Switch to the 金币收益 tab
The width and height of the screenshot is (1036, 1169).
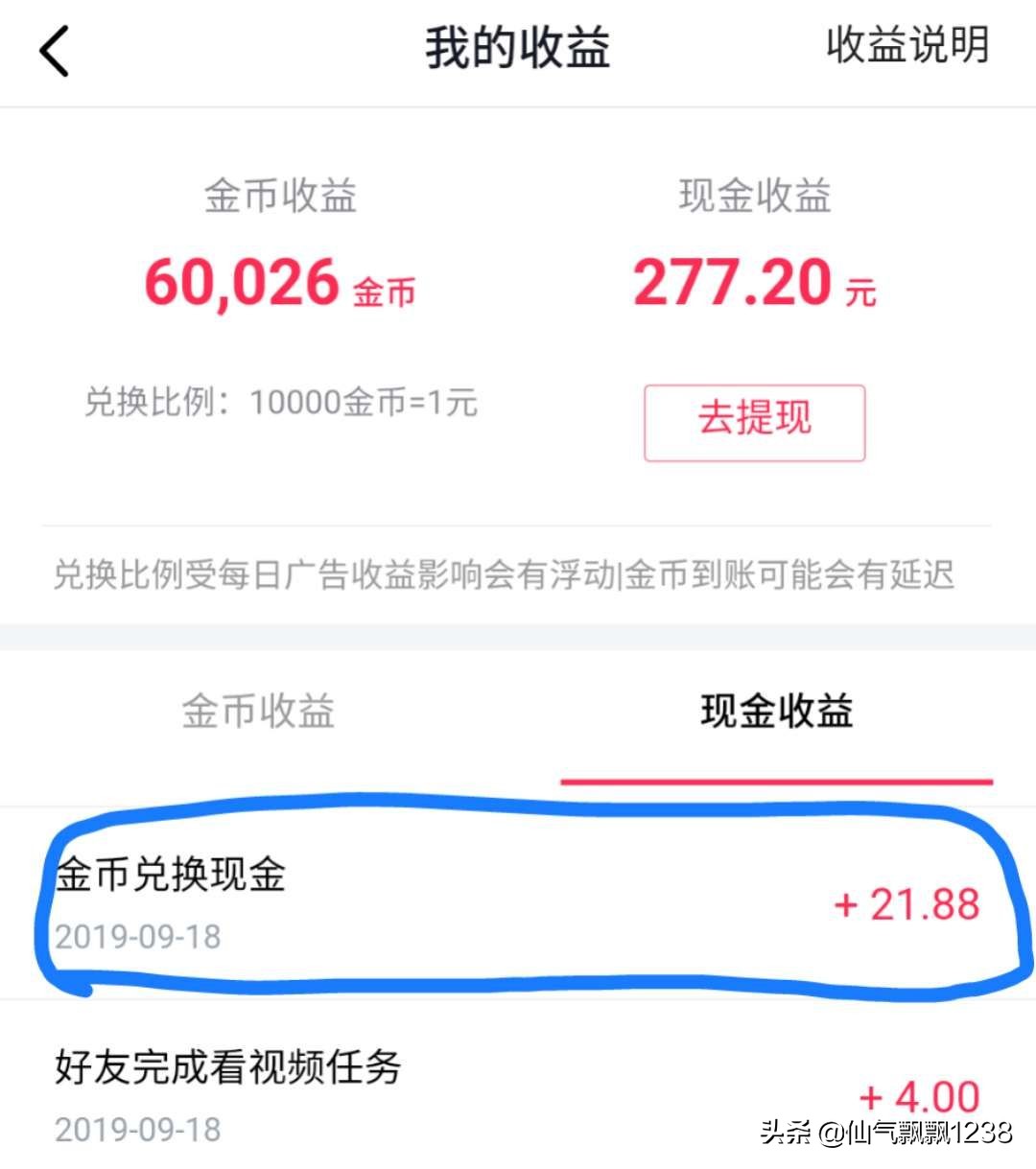[x=258, y=713]
